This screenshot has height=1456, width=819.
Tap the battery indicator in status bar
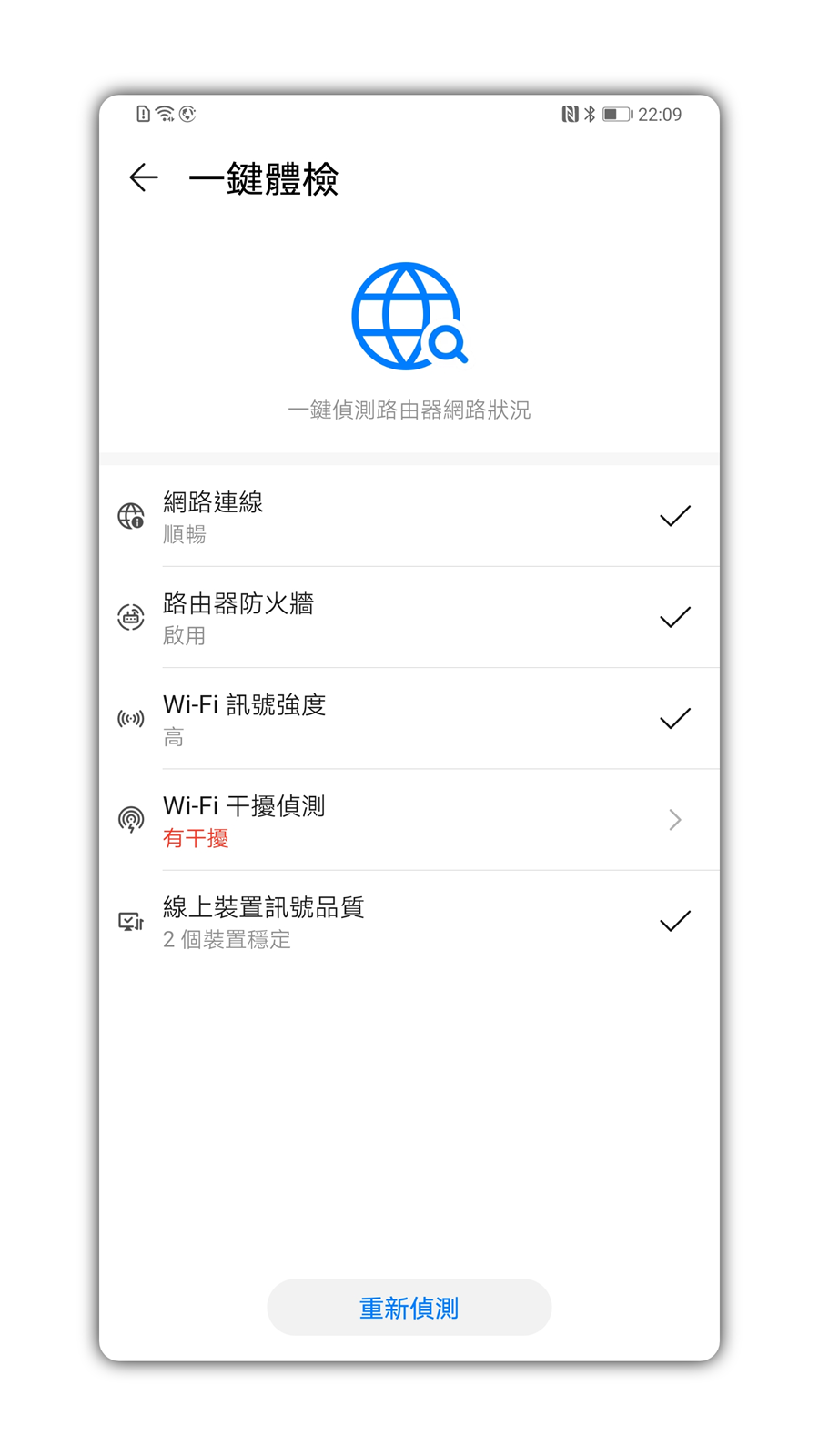[x=615, y=114]
